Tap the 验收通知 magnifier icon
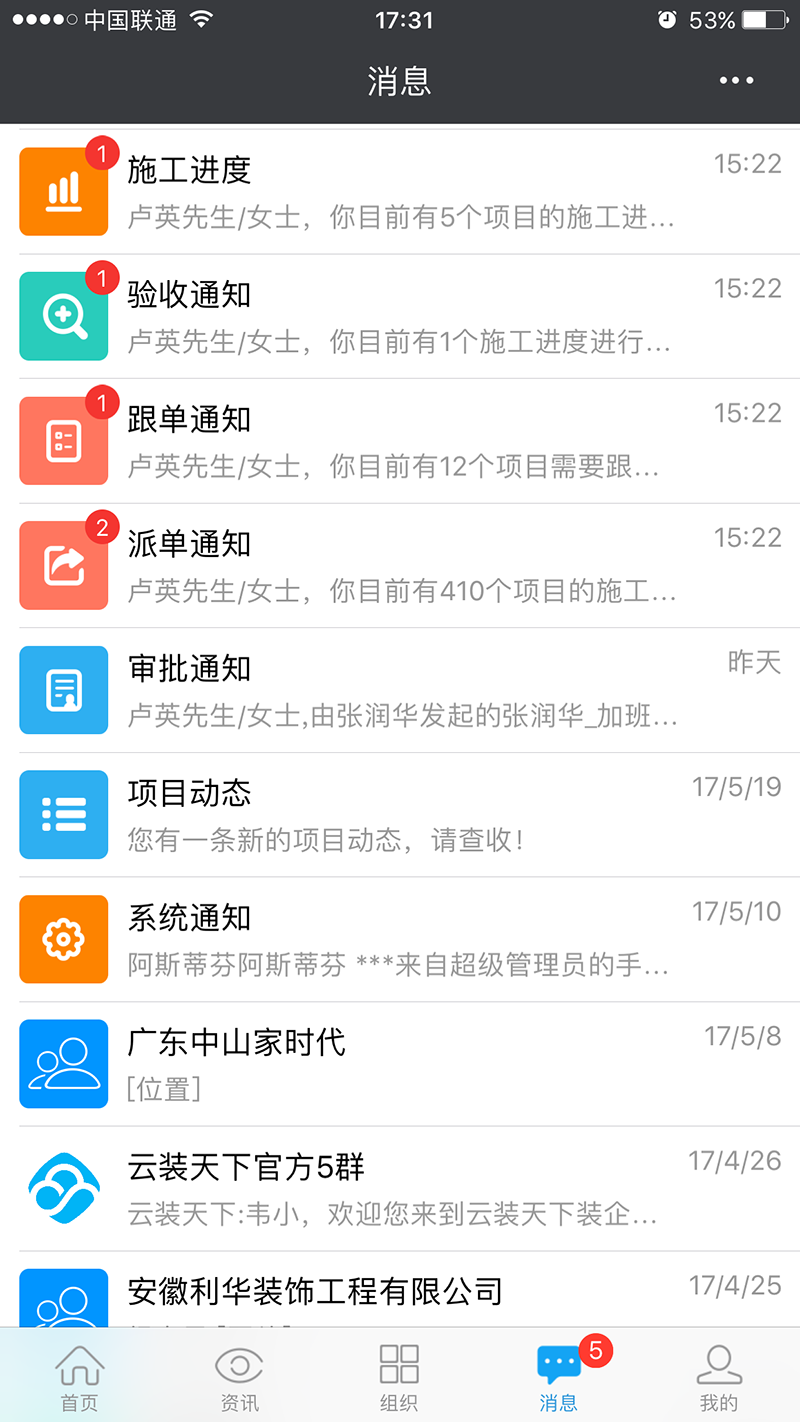 pyautogui.click(x=63, y=315)
